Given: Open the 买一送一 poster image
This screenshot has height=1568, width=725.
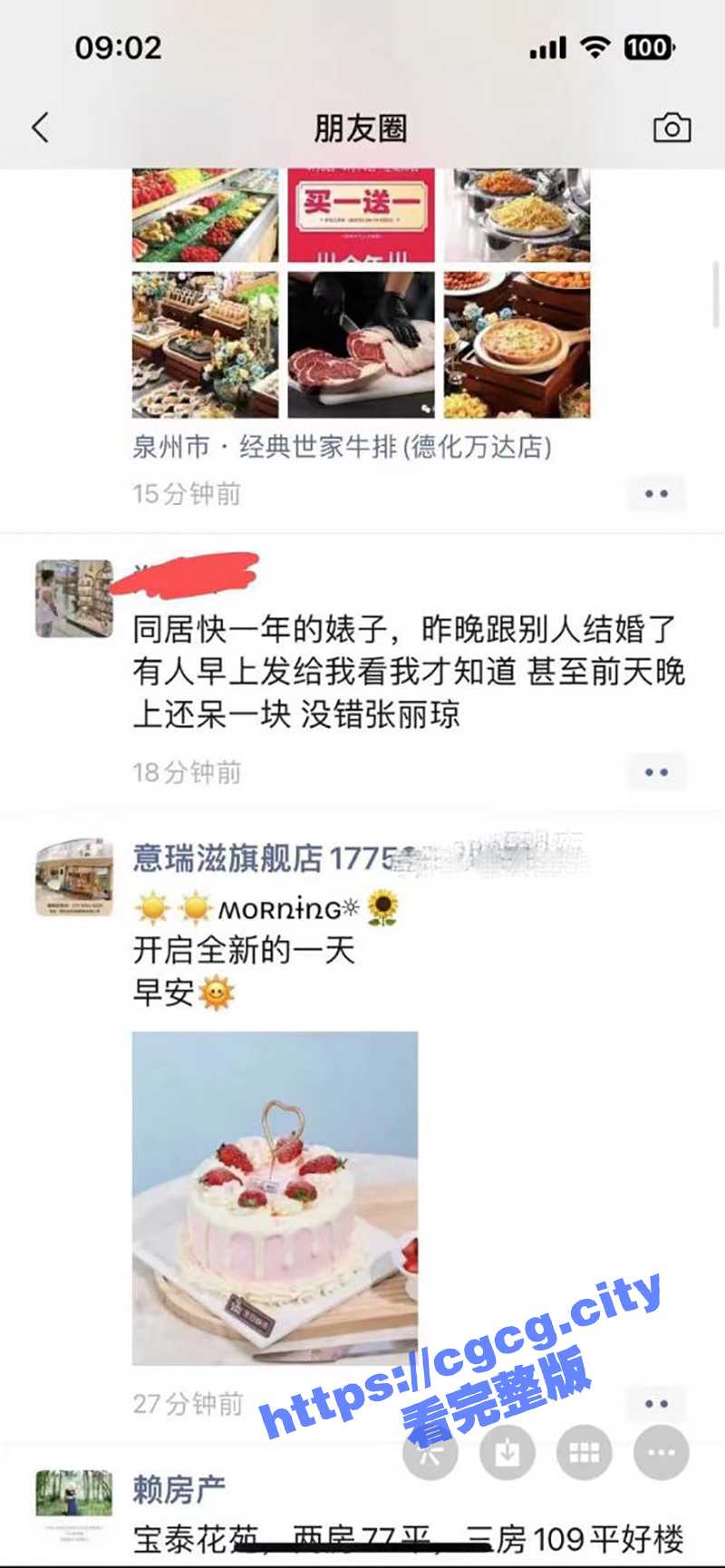Looking at the screenshot, I should tap(361, 215).
